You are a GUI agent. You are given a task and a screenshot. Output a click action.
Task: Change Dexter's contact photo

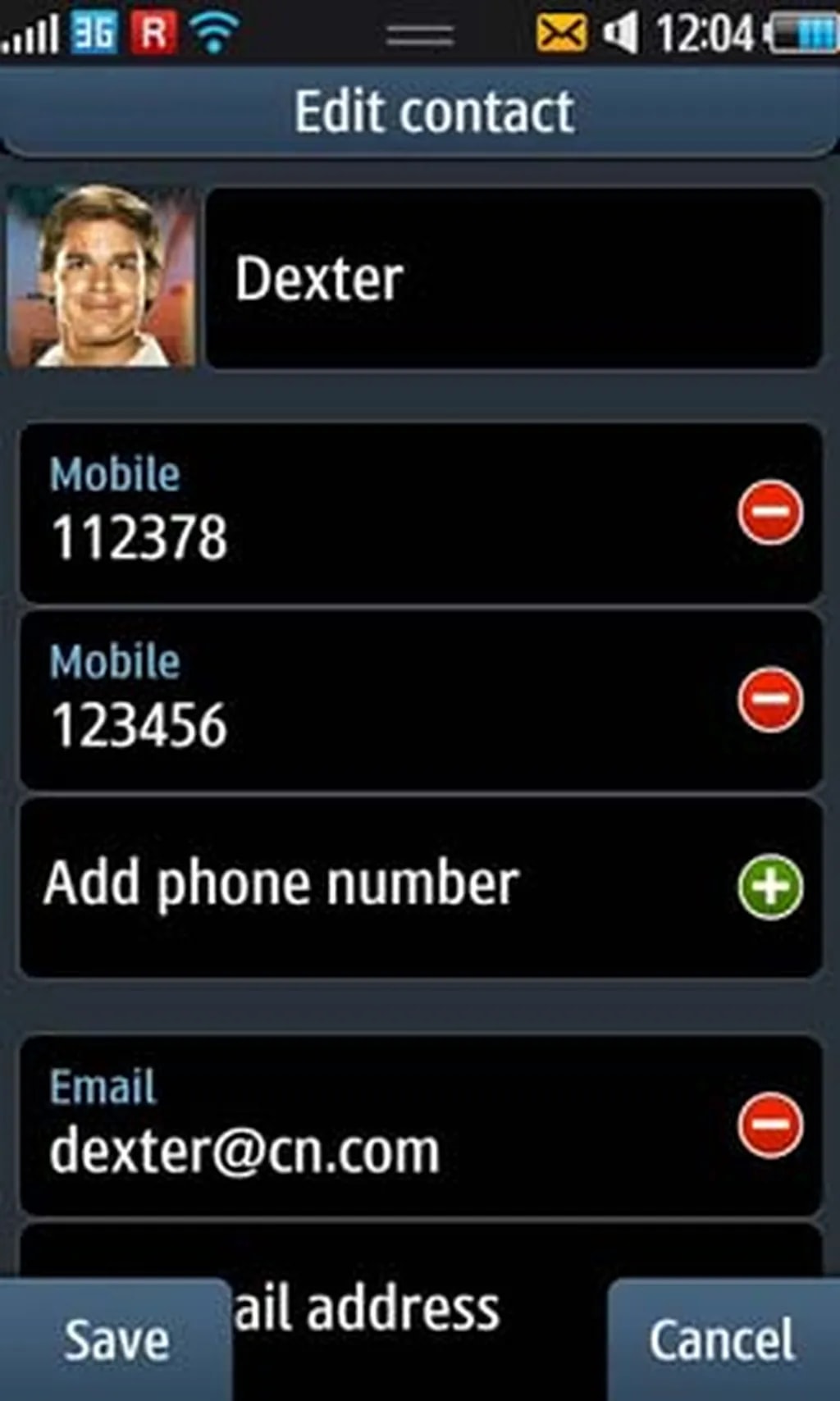point(100,276)
